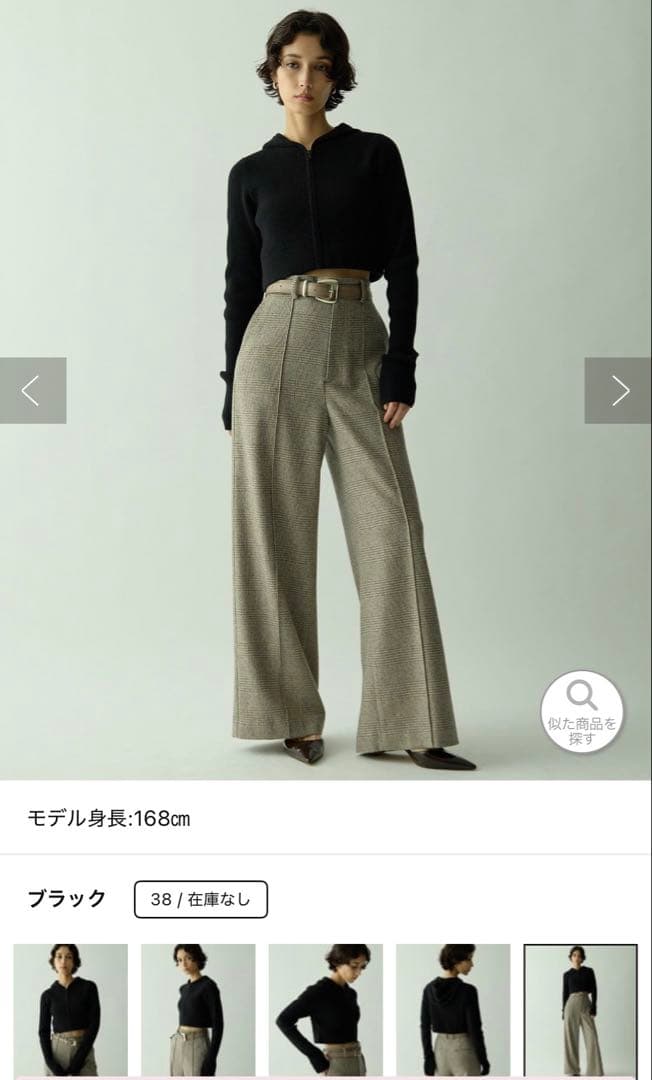Open the second side-angle thumbnail
Screen dimensions: 652x1080
tap(198, 1009)
